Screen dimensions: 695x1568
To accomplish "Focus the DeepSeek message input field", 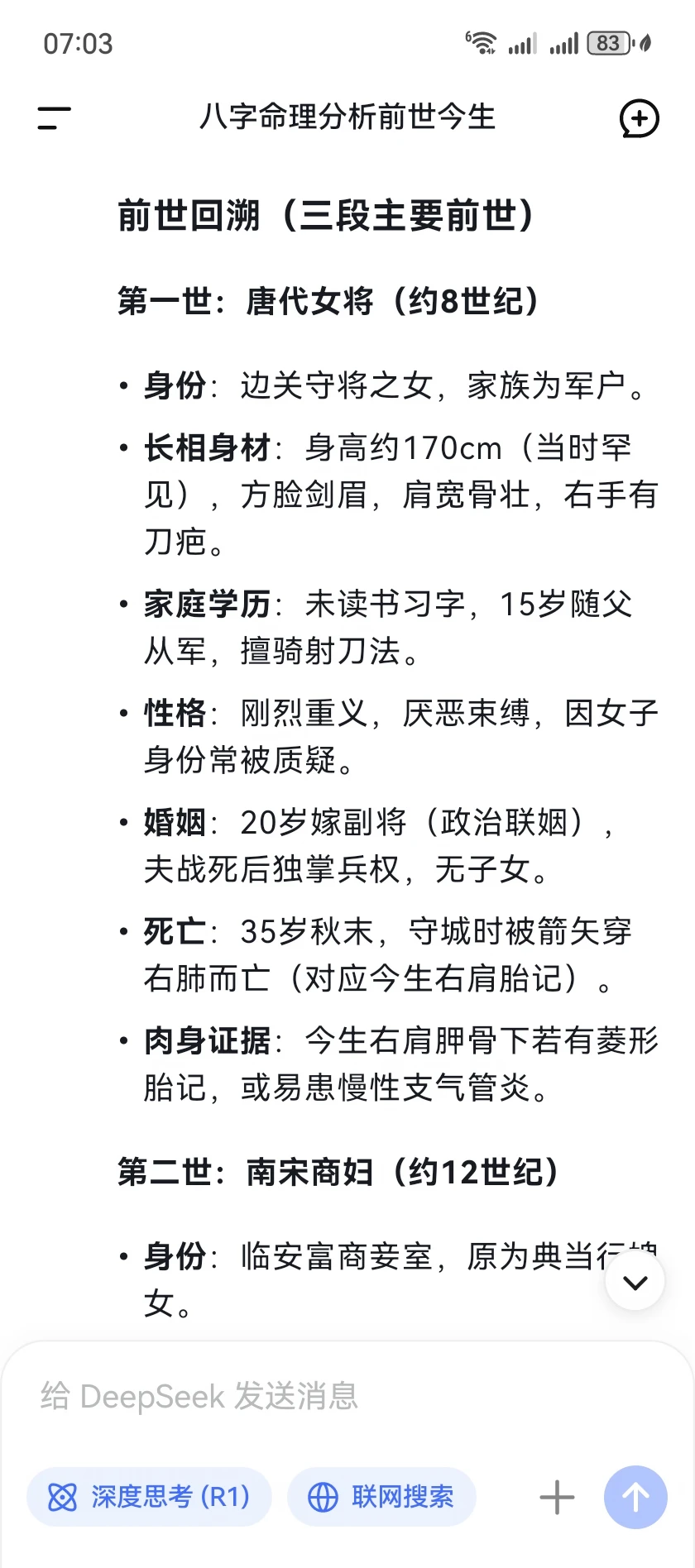I will click(347, 1396).
